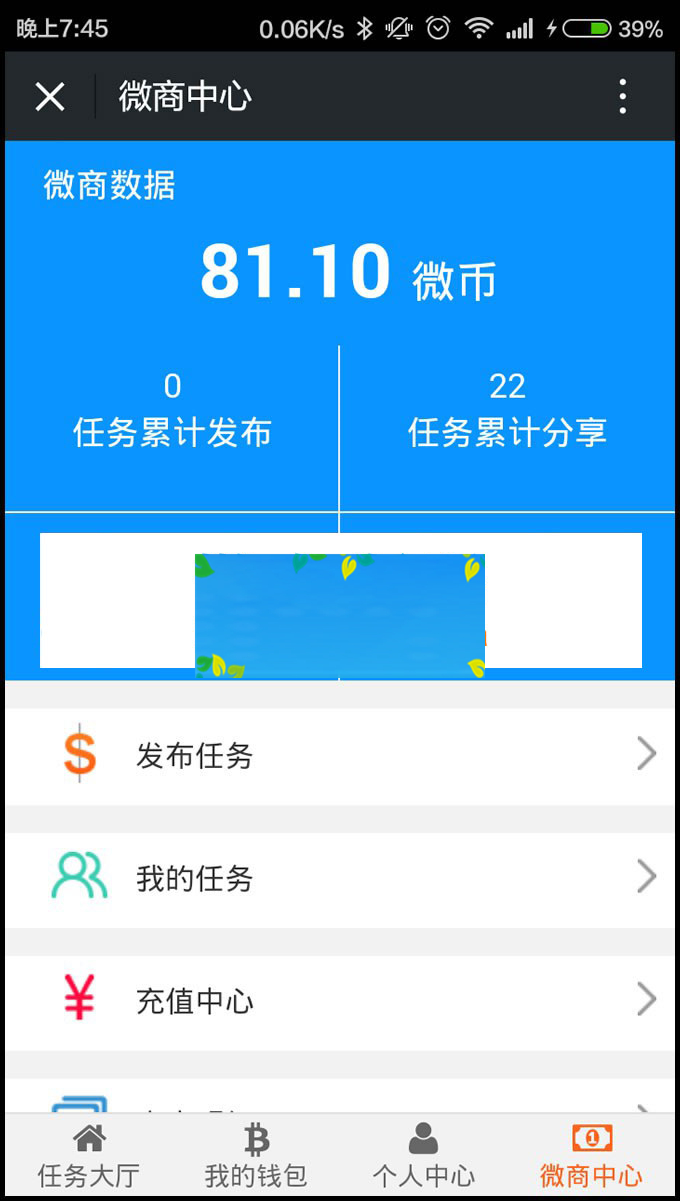Switch to 我的钱包 tab
The width and height of the screenshot is (680, 1201).
256,1156
